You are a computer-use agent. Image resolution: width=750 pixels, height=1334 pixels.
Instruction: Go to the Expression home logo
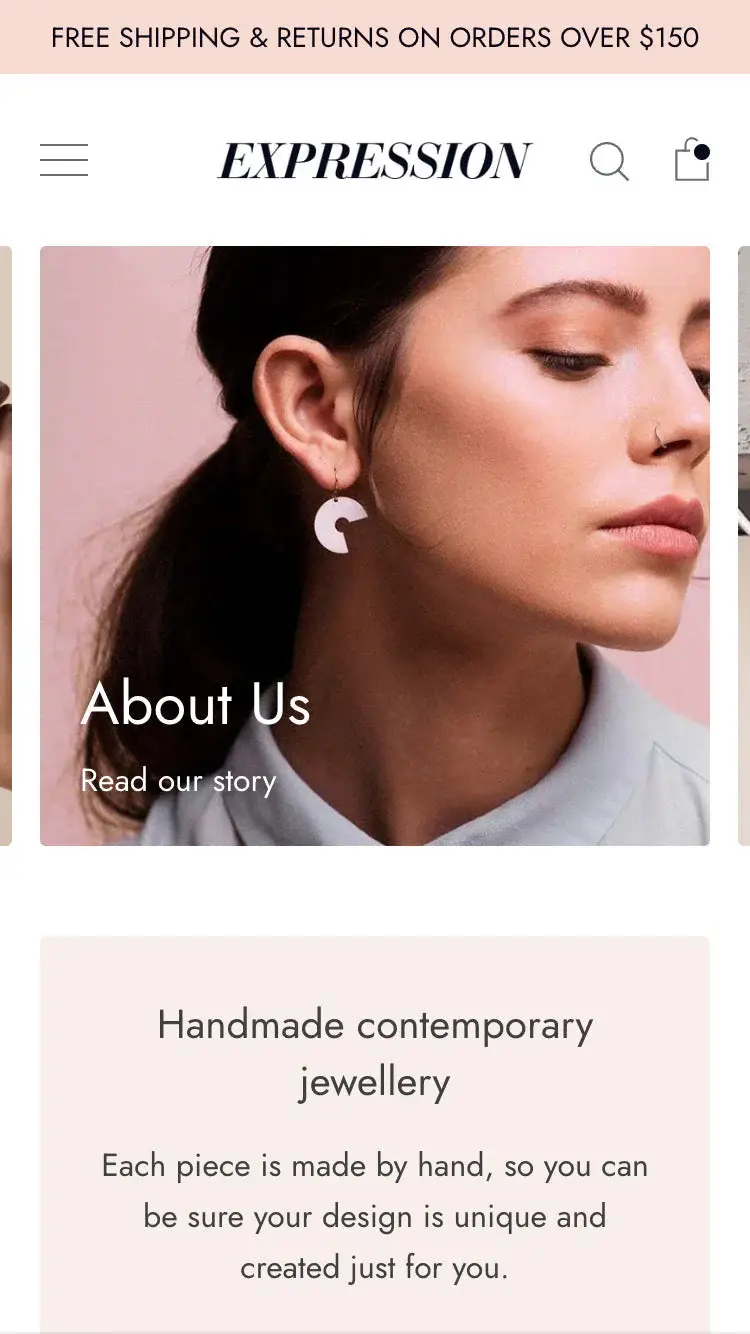pos(375,161)
